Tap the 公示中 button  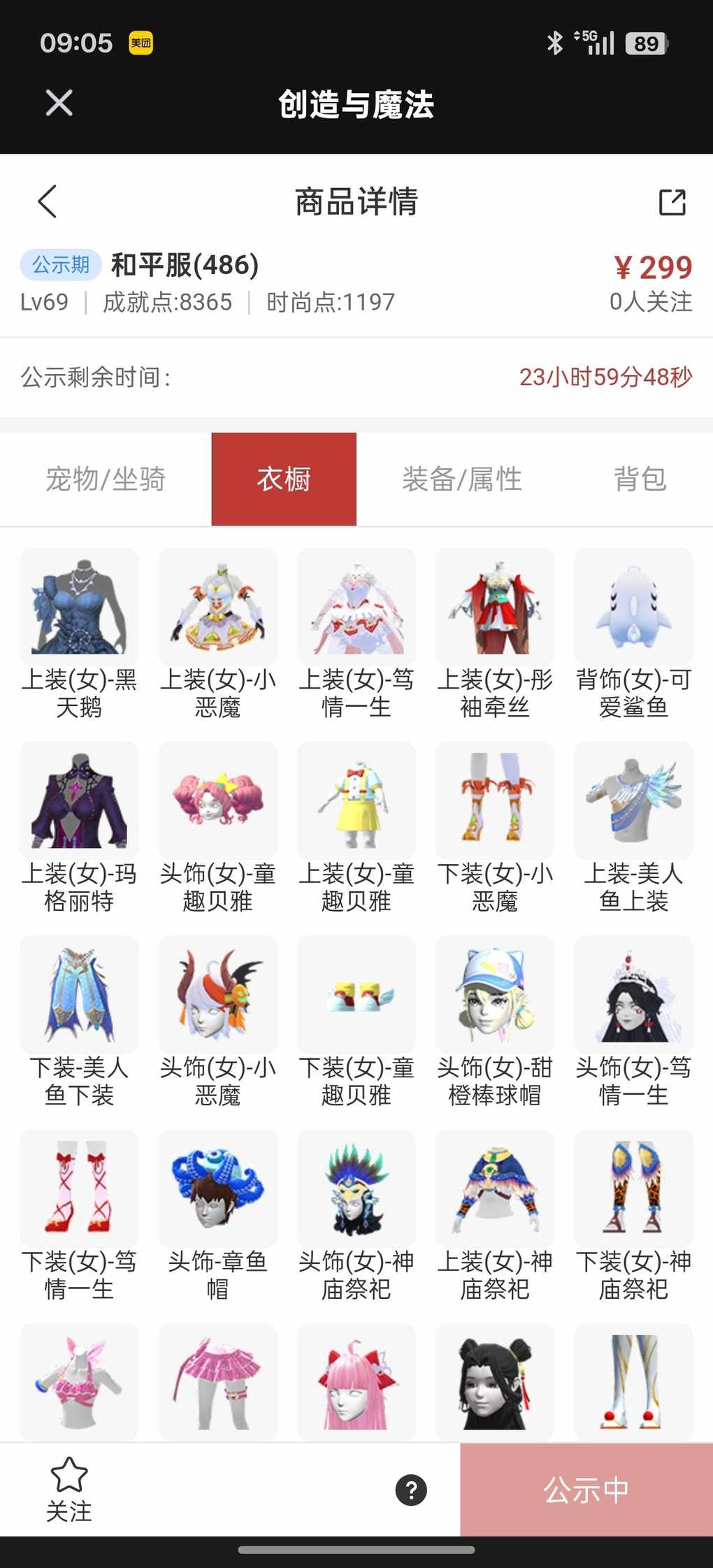[x=586, y=1490]
